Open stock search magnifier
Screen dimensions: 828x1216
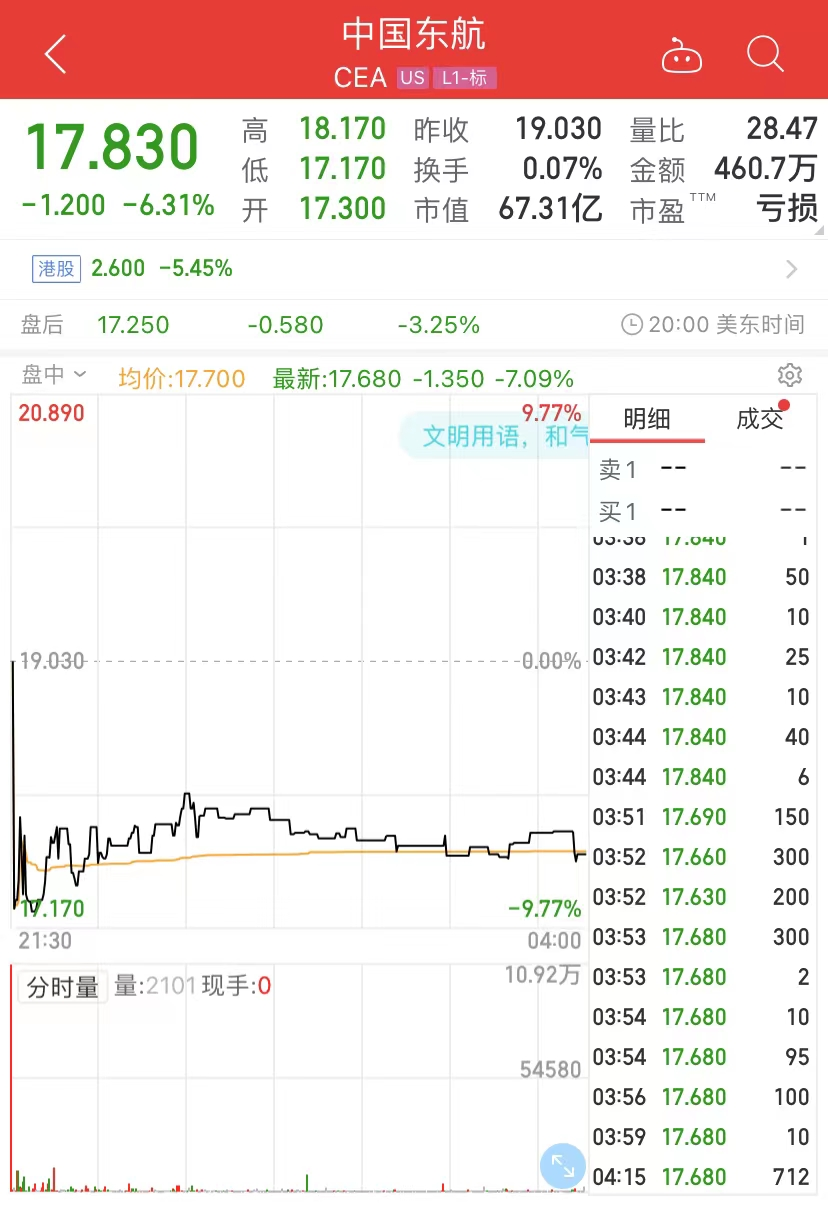coord(765,54)
